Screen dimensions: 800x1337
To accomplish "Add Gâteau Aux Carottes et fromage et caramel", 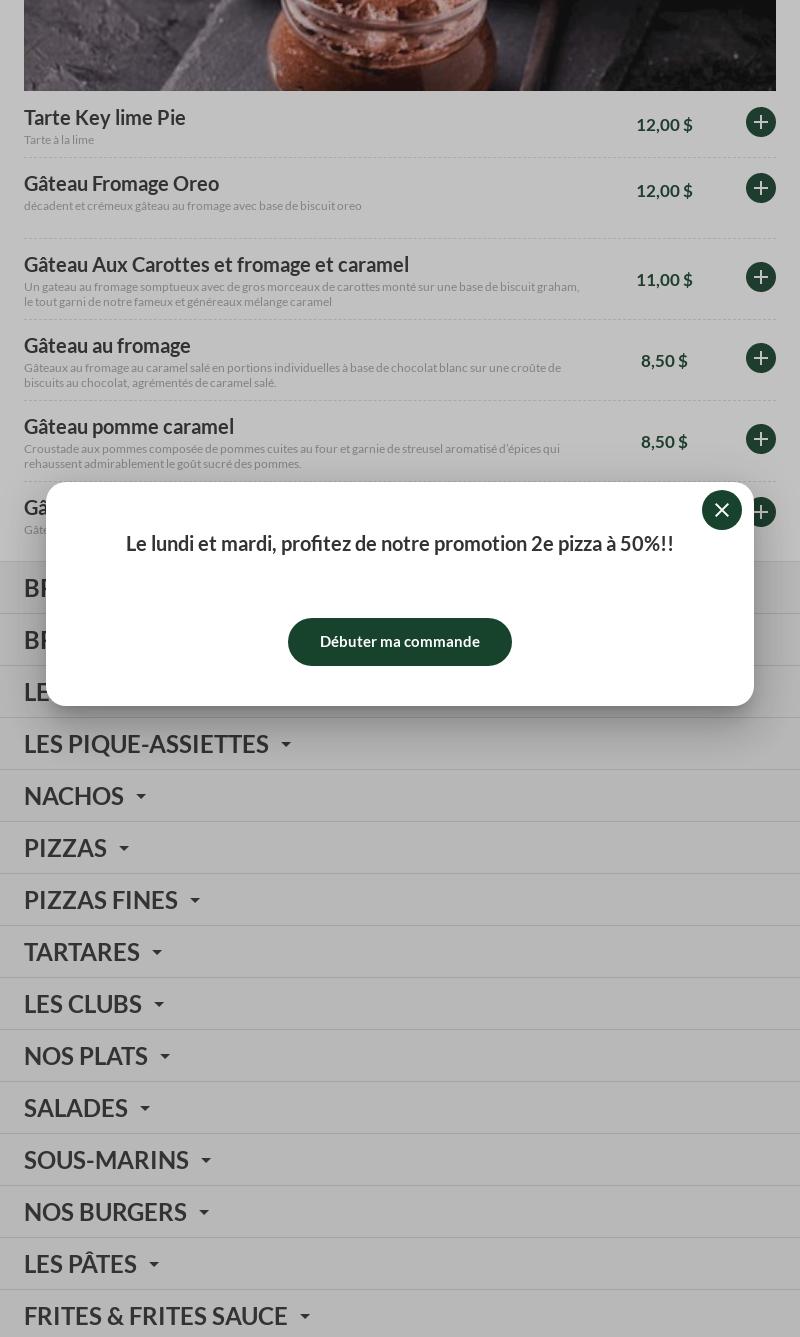I will tap(761, 277).
